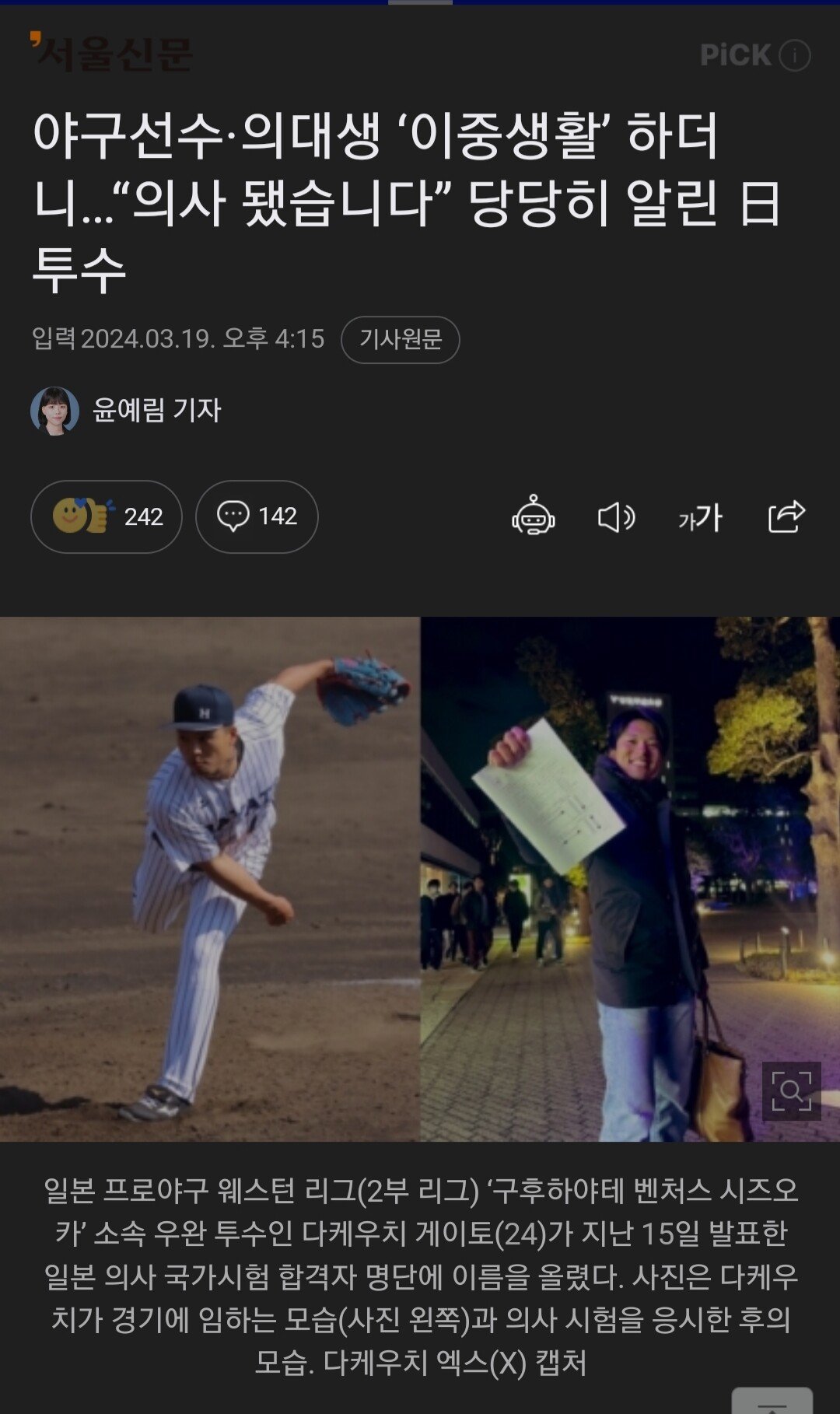Tap the 242 reactions button
This screenshot has height=1414, width=840.
107,516
